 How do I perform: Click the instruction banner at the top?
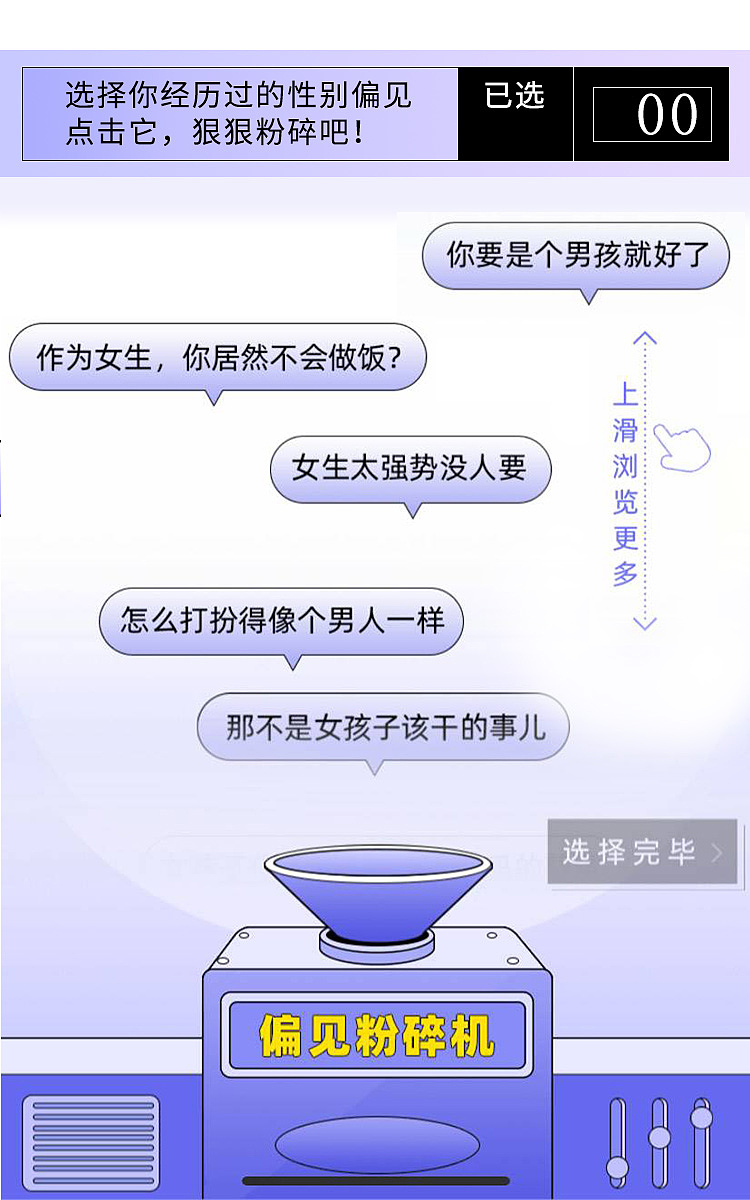point(240,113)
